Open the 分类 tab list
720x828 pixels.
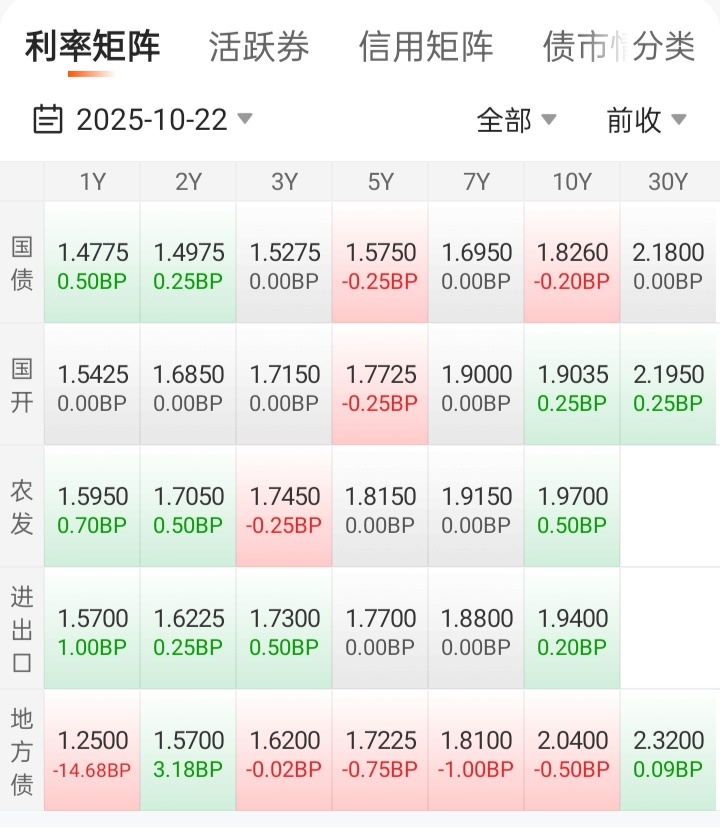(x=665, y=46)
